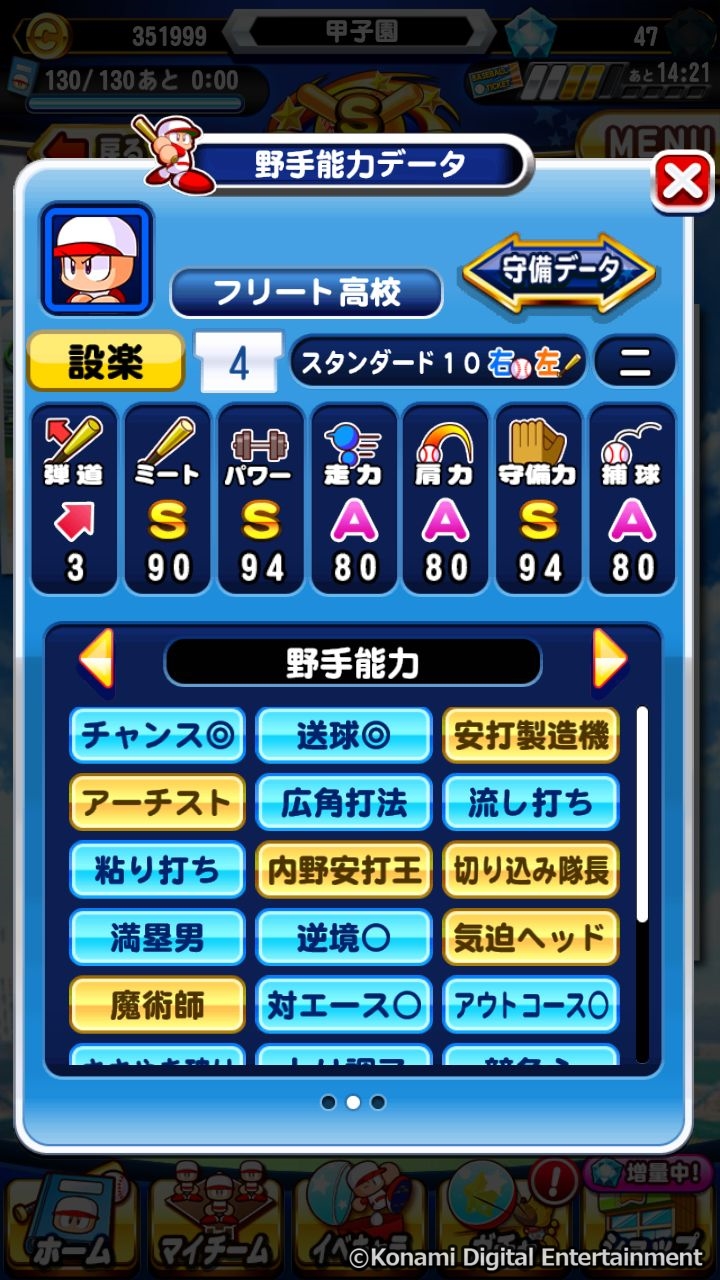Tap the 流し打ち ability
720x1280 pixels.
coord(531,802)
